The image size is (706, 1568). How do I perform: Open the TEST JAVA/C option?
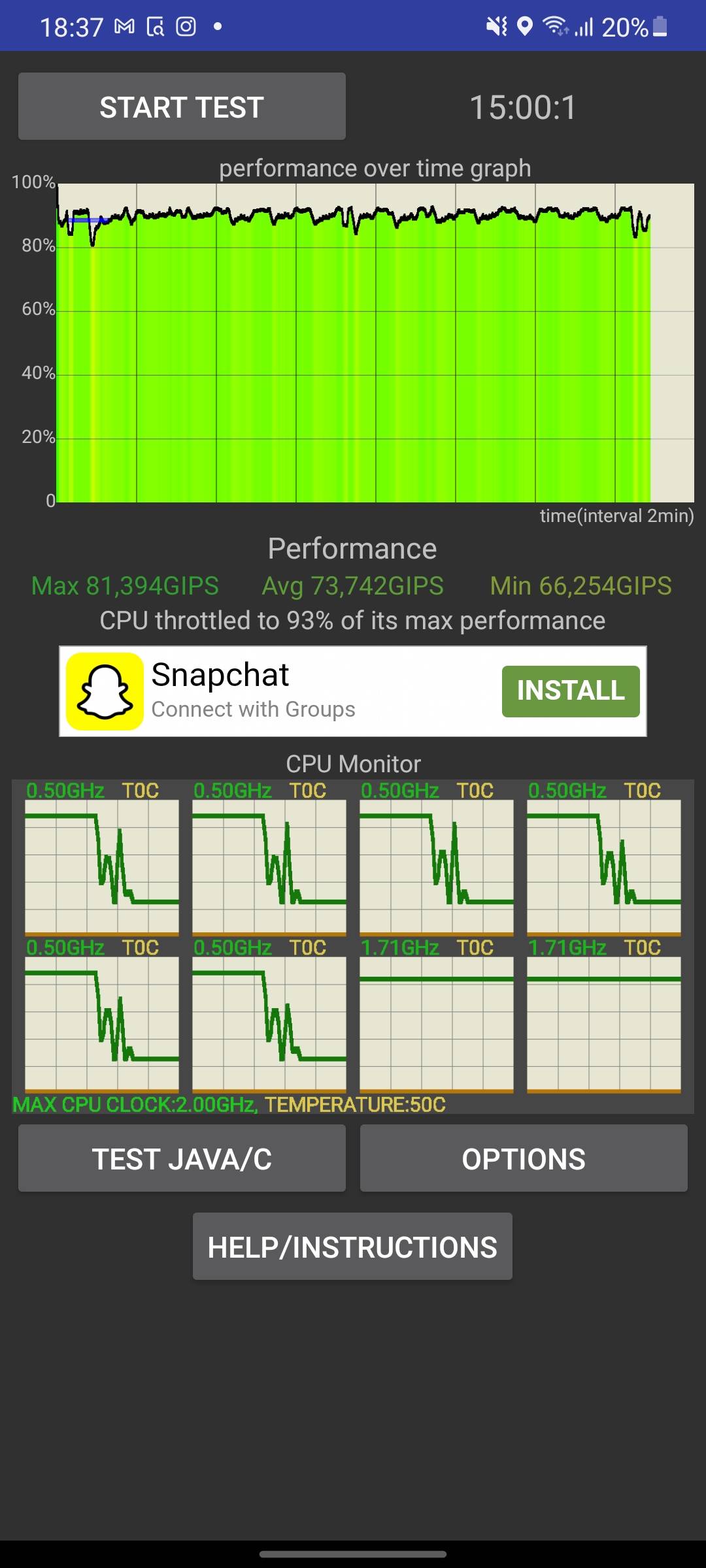(x=182, y=1158)
